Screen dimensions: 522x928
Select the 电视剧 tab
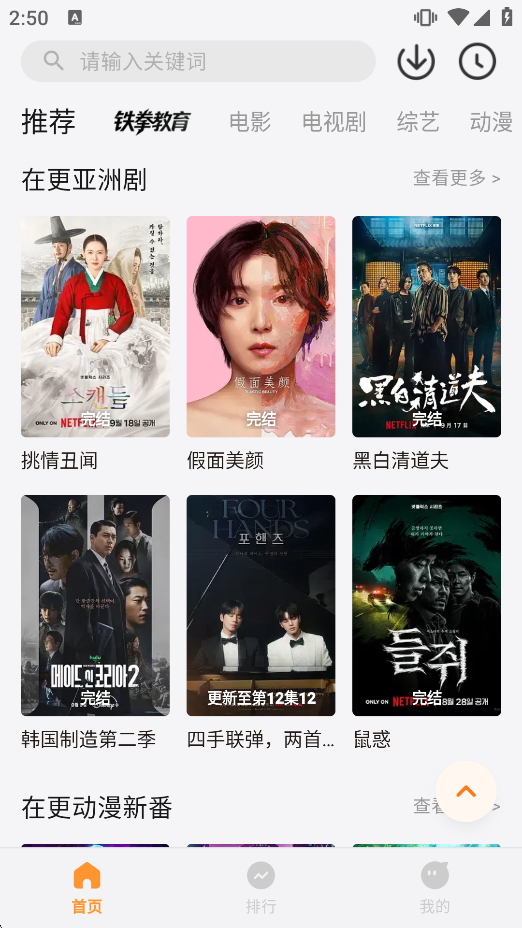(x=334, y=122)
